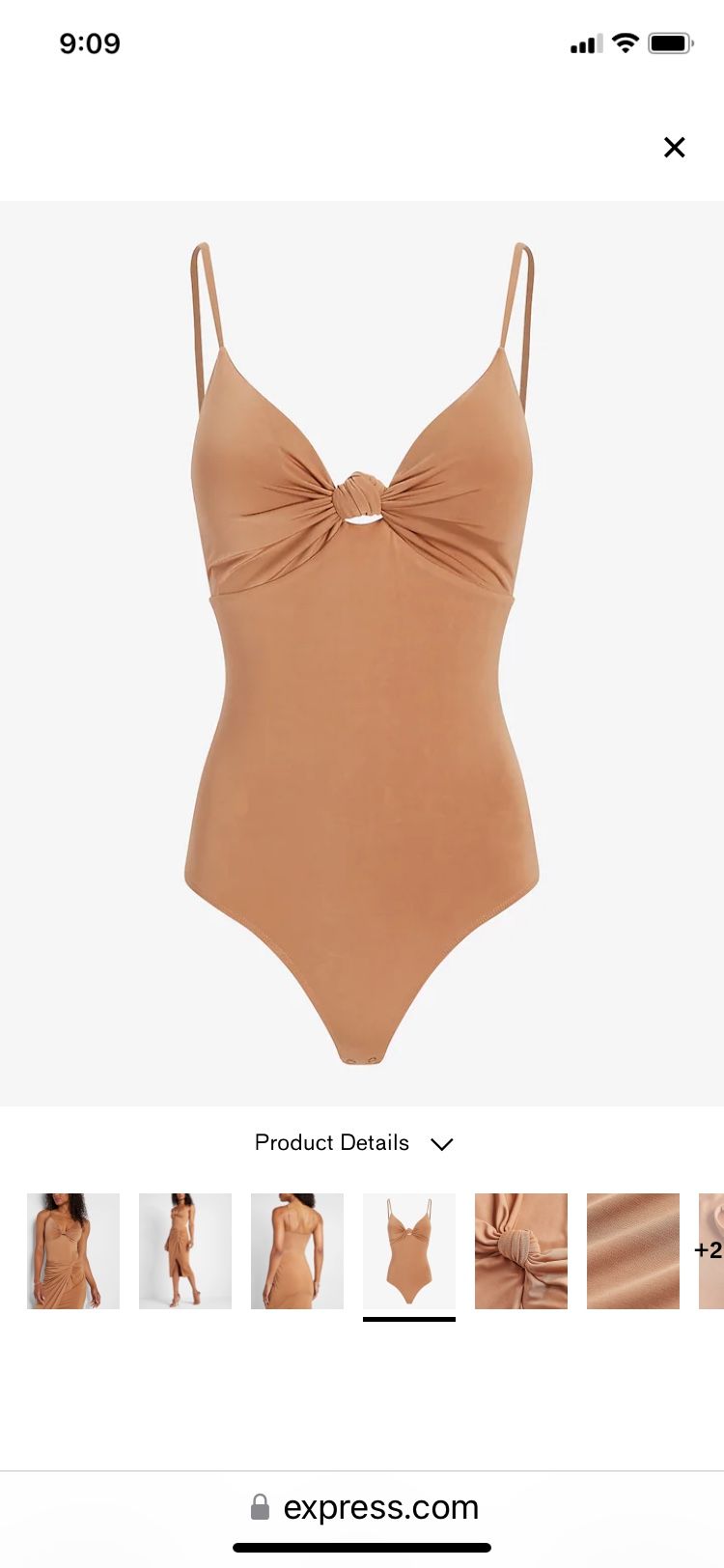
Task: Show the +2 additional images
Action: coord(710,1250)
